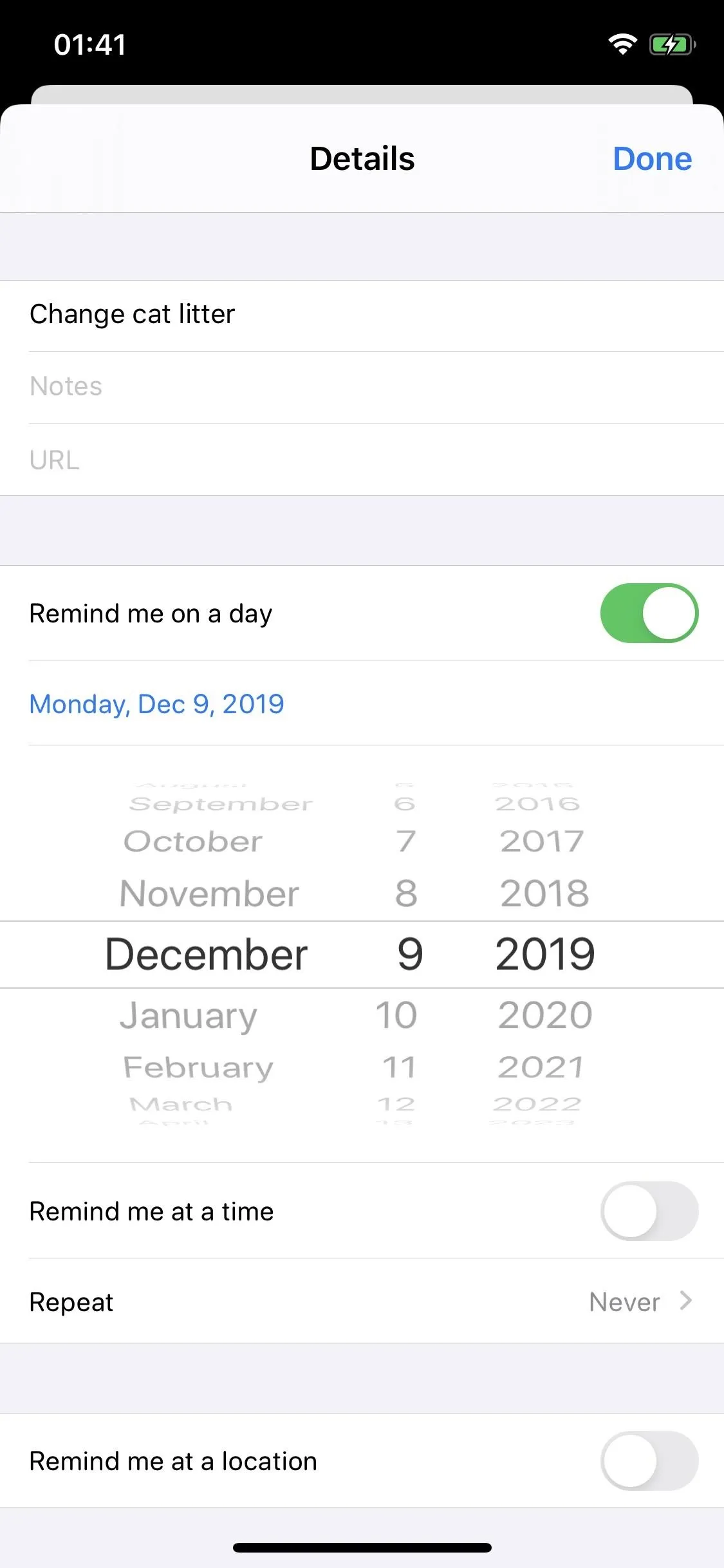Image resolution: width=724 pixels, height=1568 pixels.
Task: Enable Remind me at a time
Action: tap(649, 1211)
